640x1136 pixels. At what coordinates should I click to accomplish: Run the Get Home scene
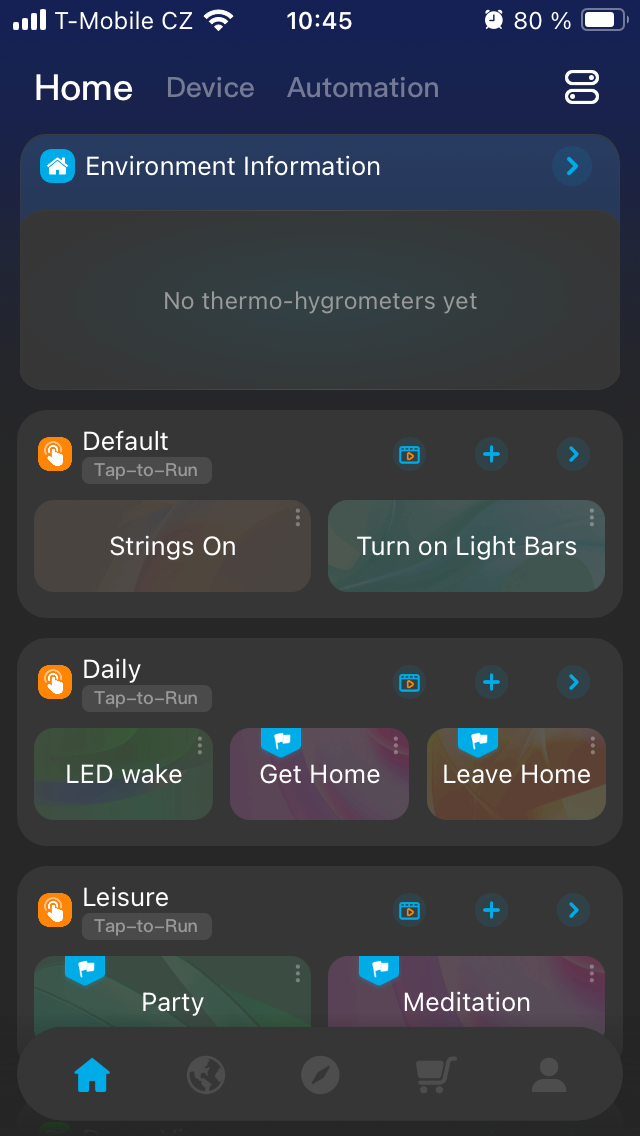click(319, 774)
